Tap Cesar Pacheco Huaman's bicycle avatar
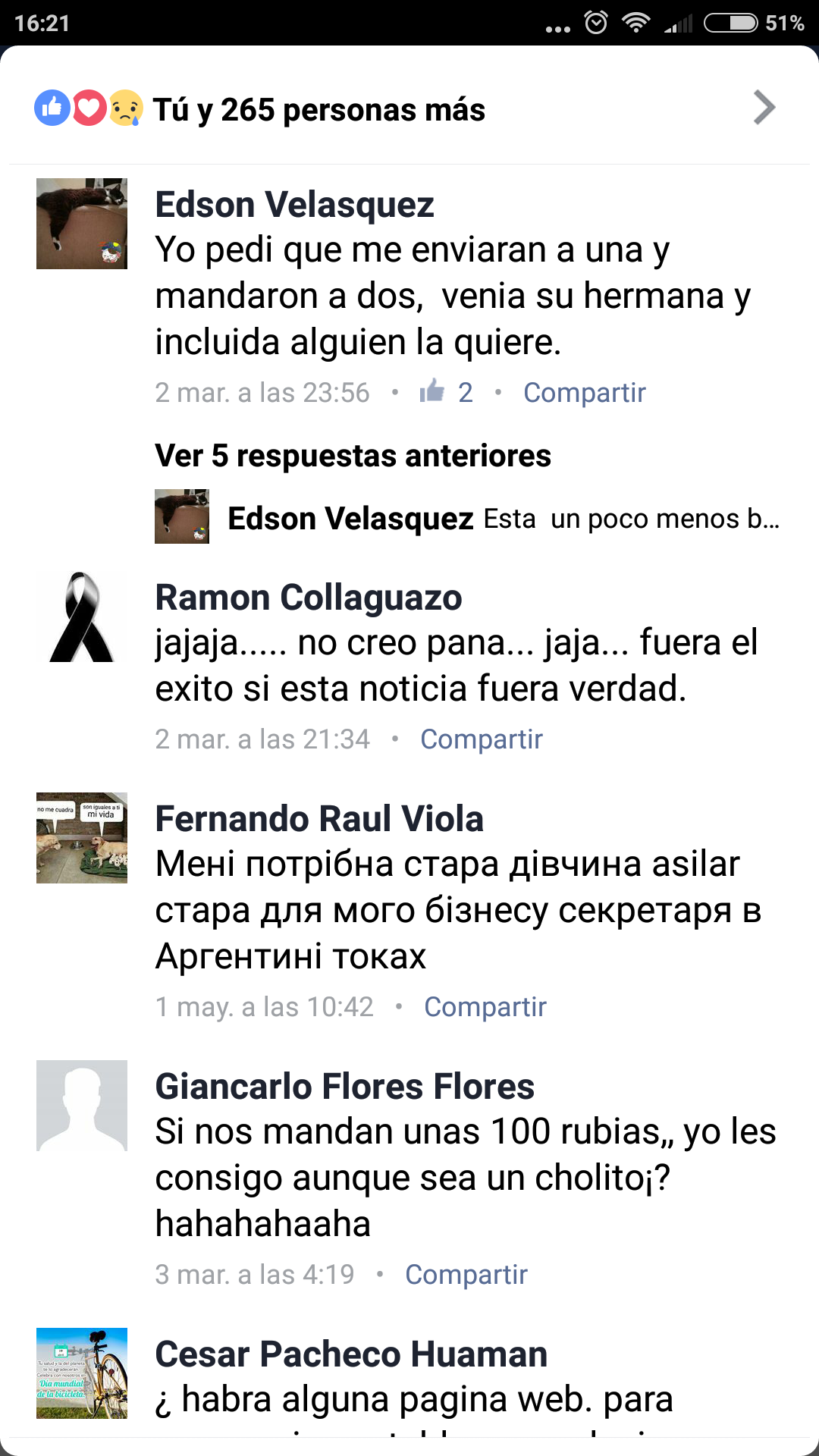The height and width of the screenshot is (1456, 819). (x=82, y=1373)
